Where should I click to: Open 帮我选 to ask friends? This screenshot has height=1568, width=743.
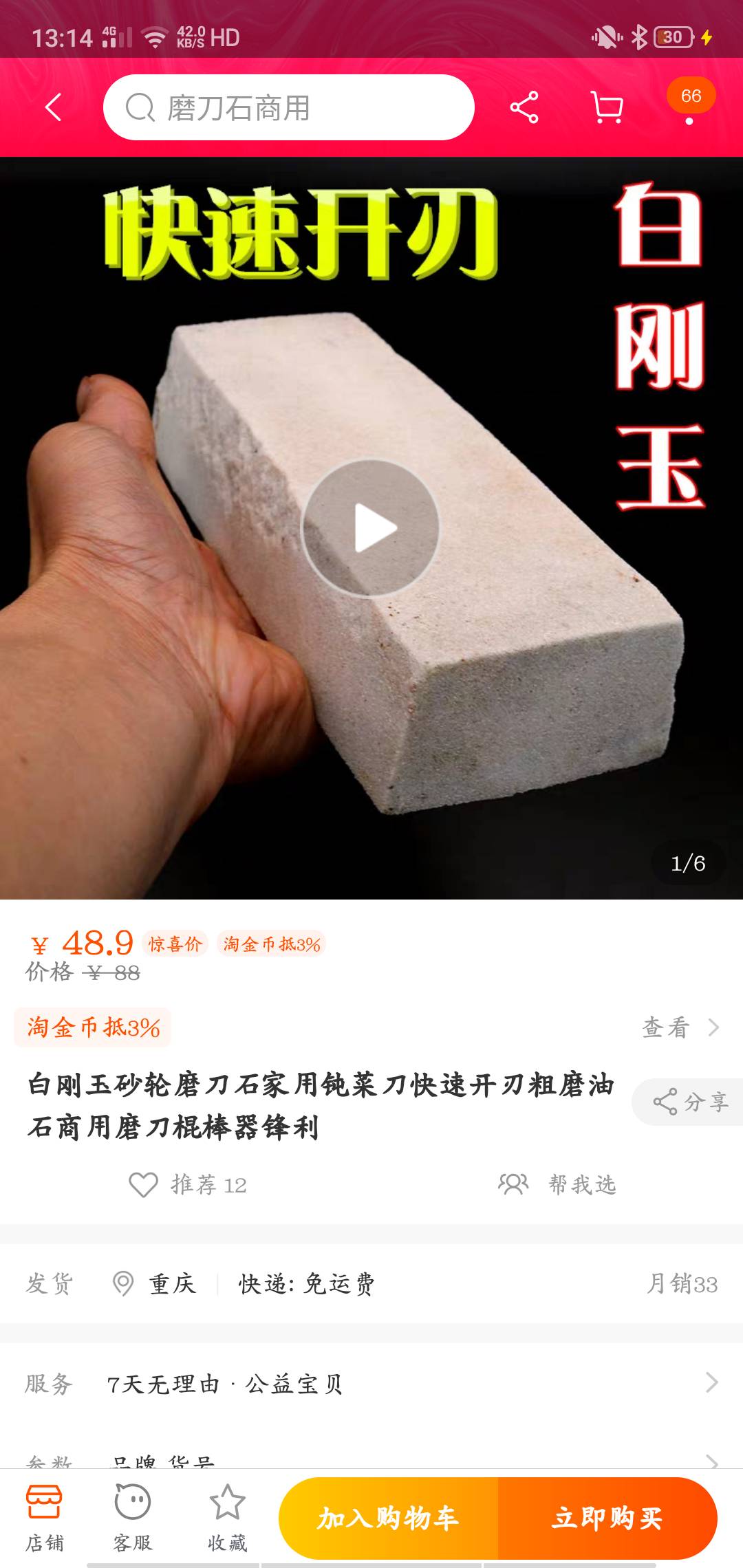tap(557, 1184)
